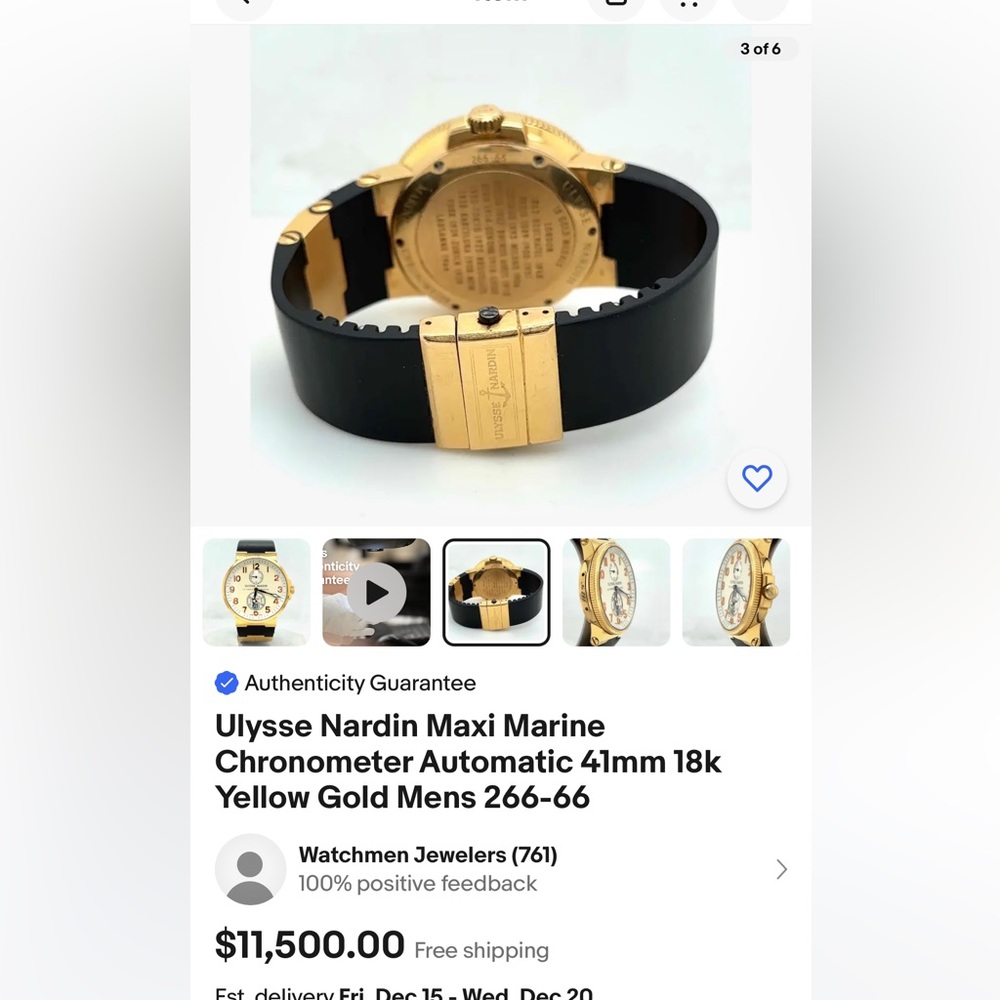View the angled dial photo thumbnail
The image size is (1000, 1000).
[x=616, y=592]
